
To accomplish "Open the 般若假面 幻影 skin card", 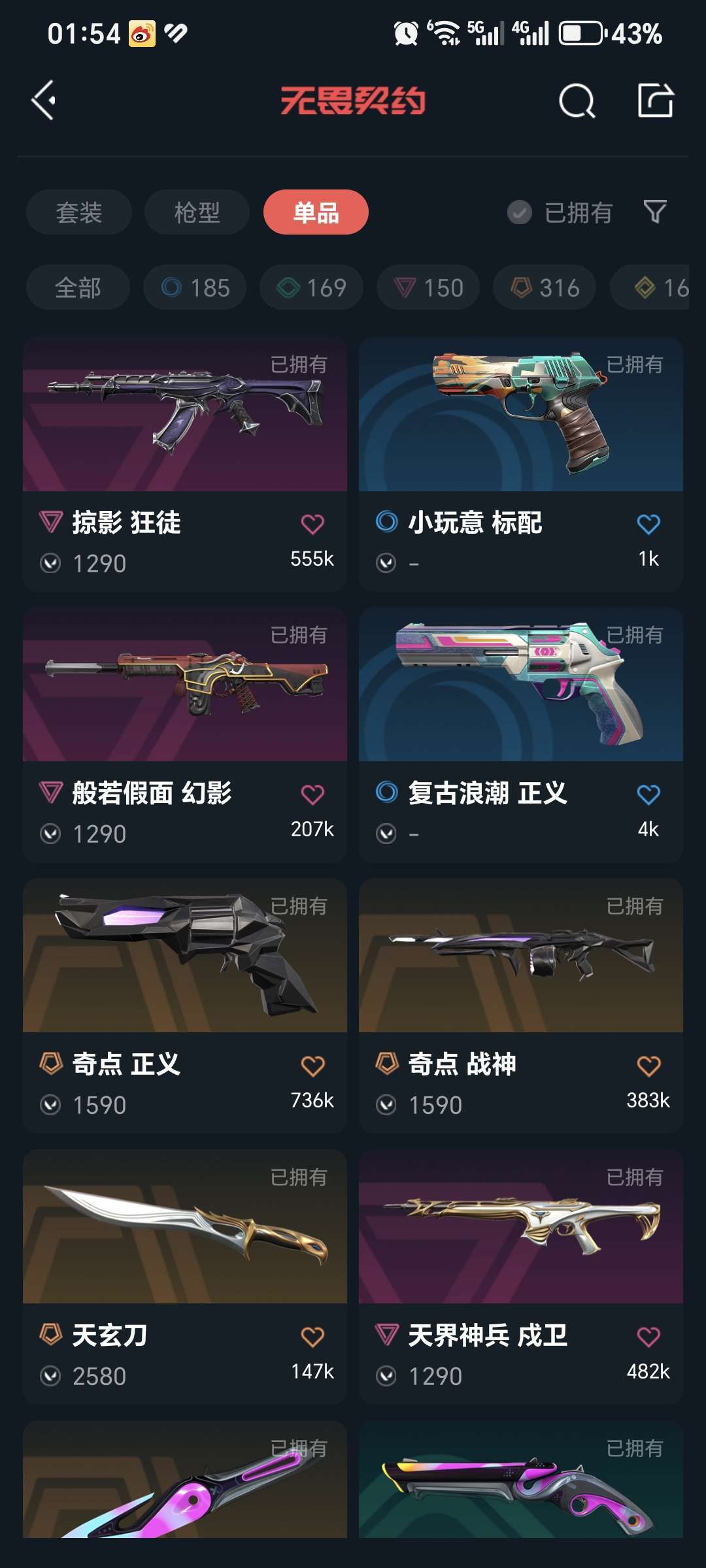I will (185, 736).
